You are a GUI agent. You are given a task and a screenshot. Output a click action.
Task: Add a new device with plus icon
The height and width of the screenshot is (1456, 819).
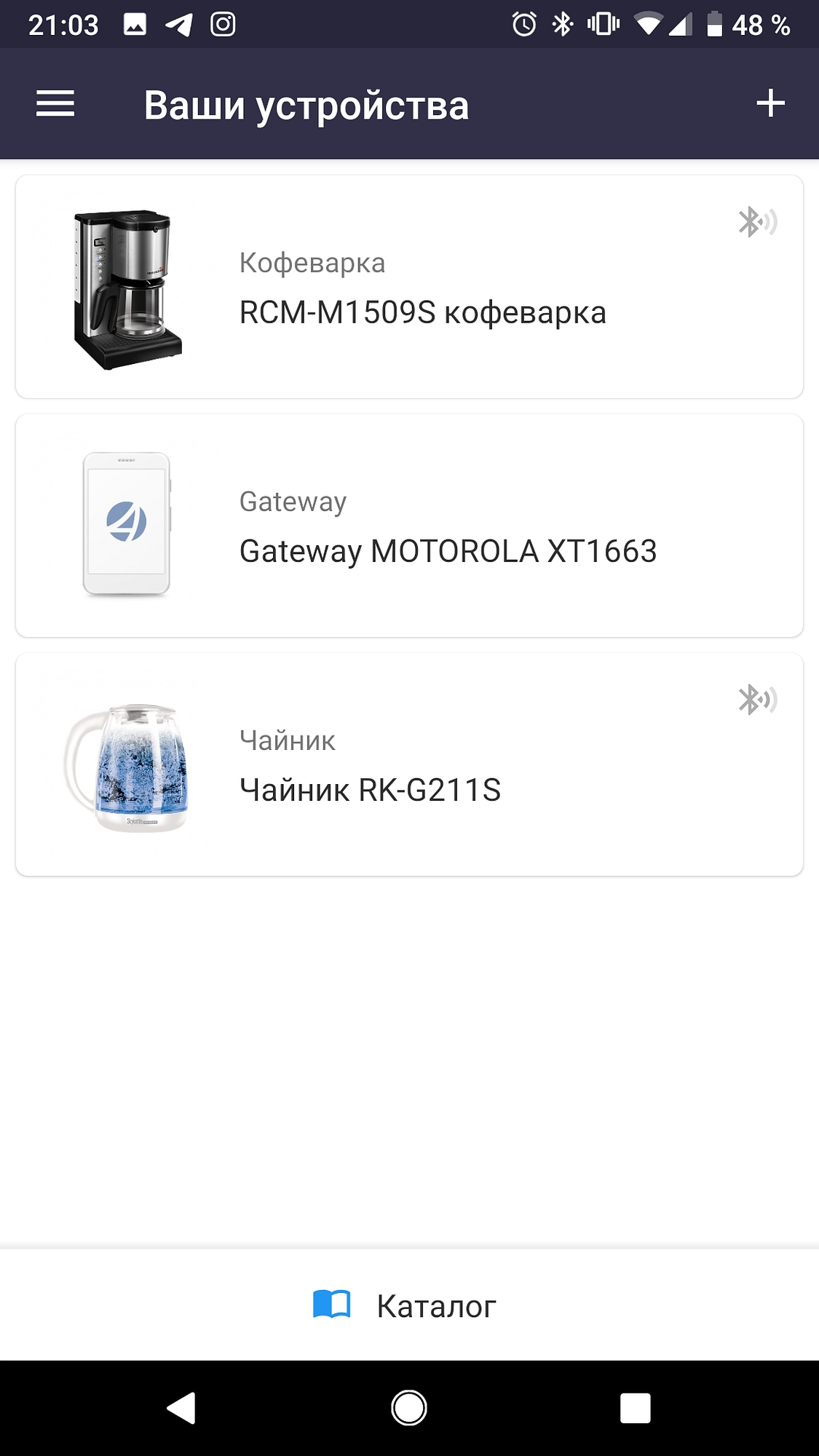tap(770, 103)
